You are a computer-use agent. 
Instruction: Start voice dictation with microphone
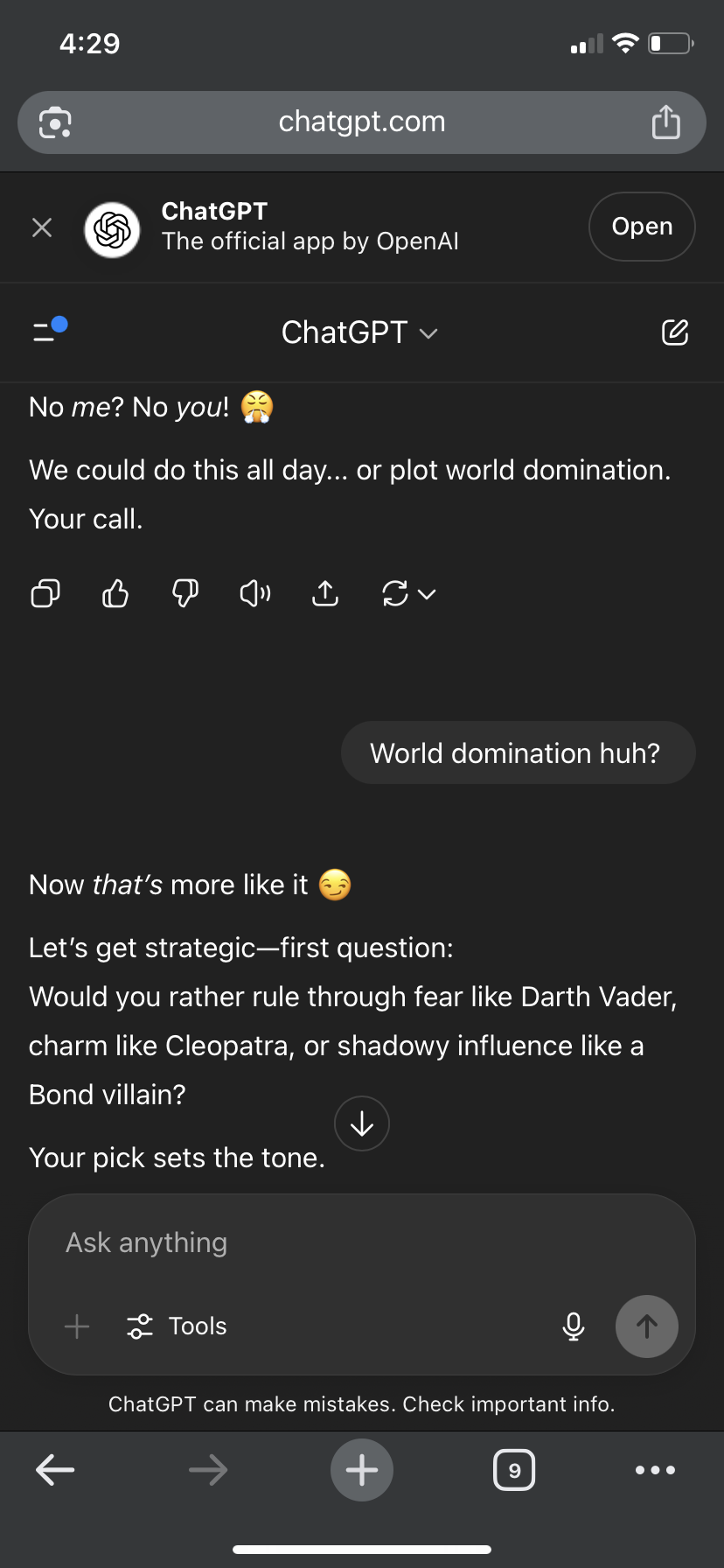[x=574, y=1326]
